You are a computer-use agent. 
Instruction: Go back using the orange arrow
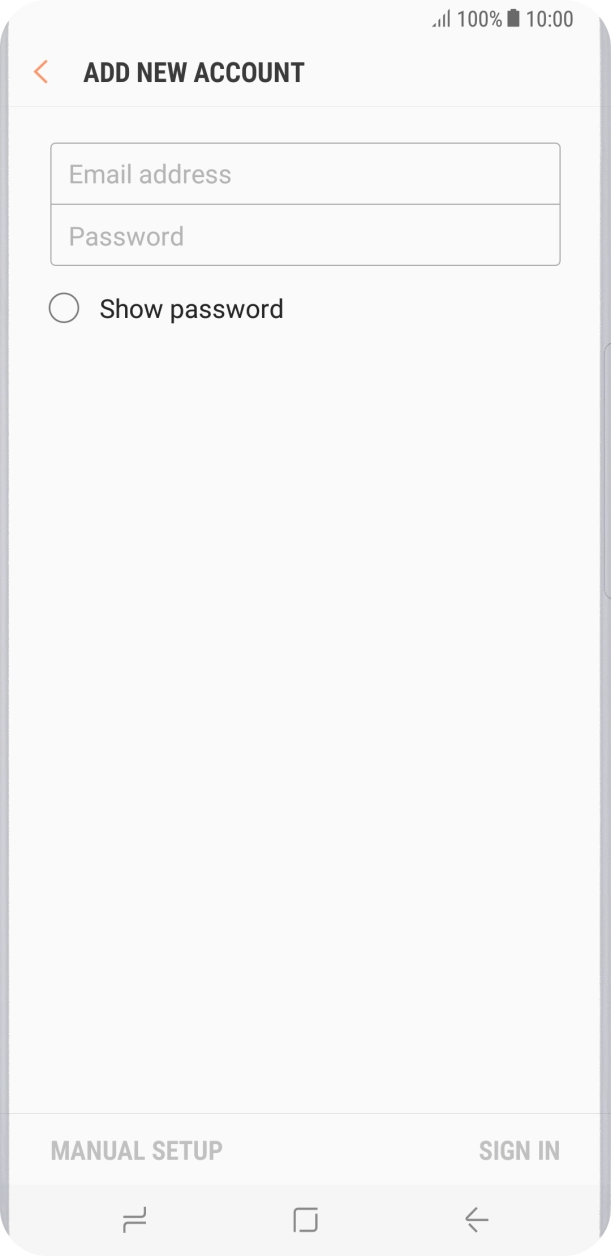pyautogui.click(x=41, y=72)
